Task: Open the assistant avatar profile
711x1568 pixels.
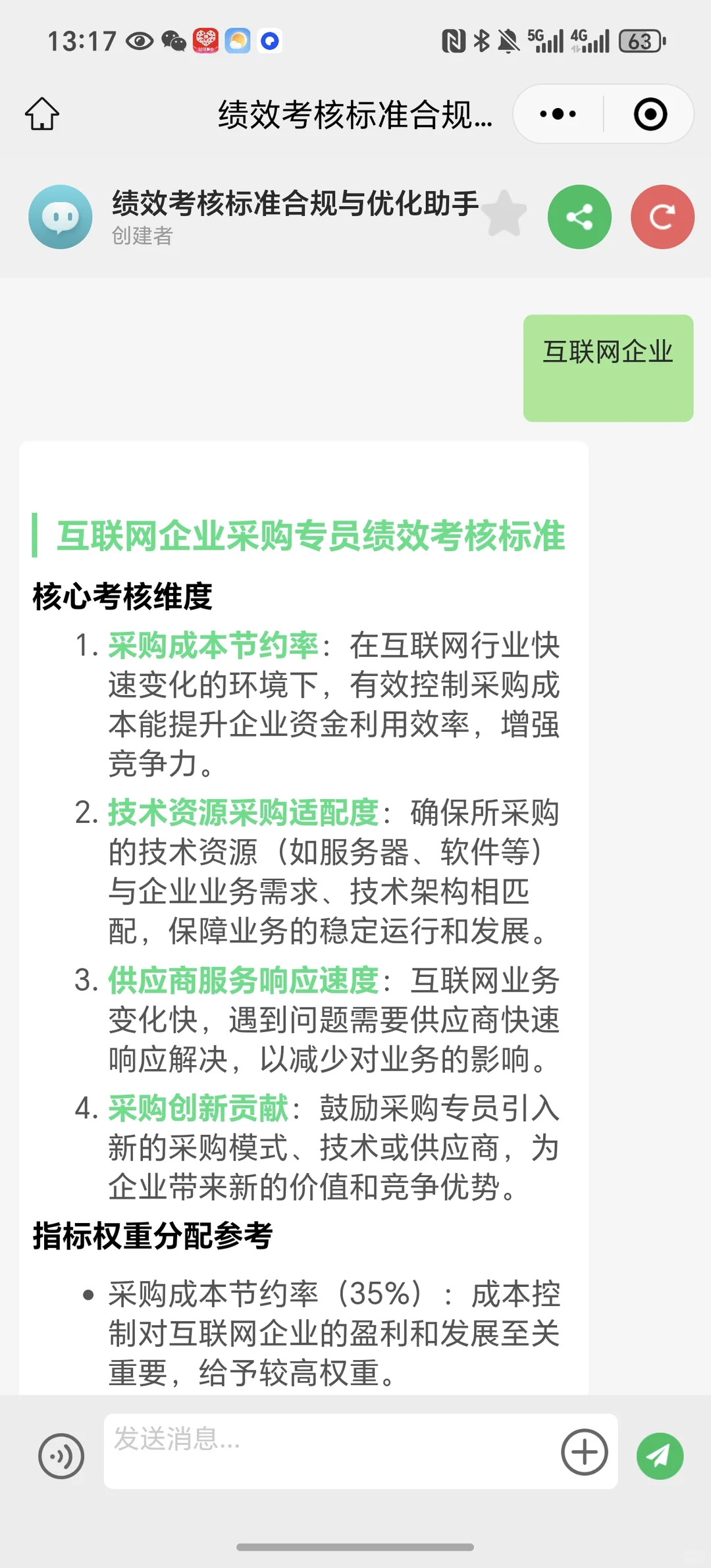Action: (x=61, y=217)
